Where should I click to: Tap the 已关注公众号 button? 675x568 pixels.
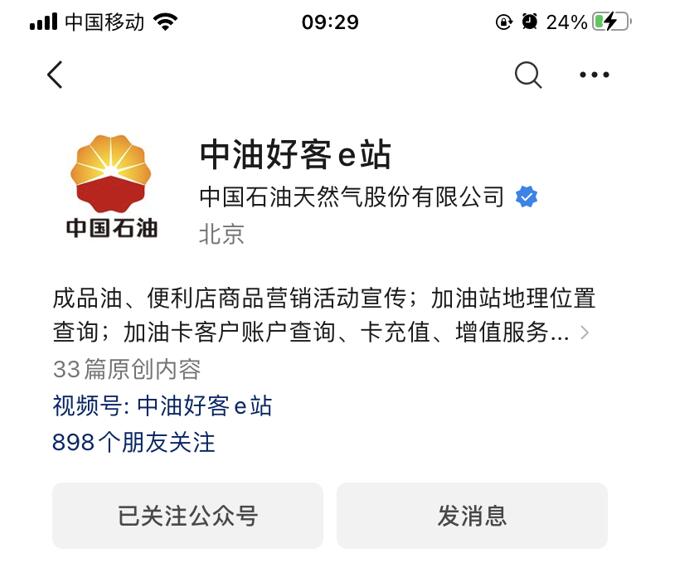pos(188,516)
